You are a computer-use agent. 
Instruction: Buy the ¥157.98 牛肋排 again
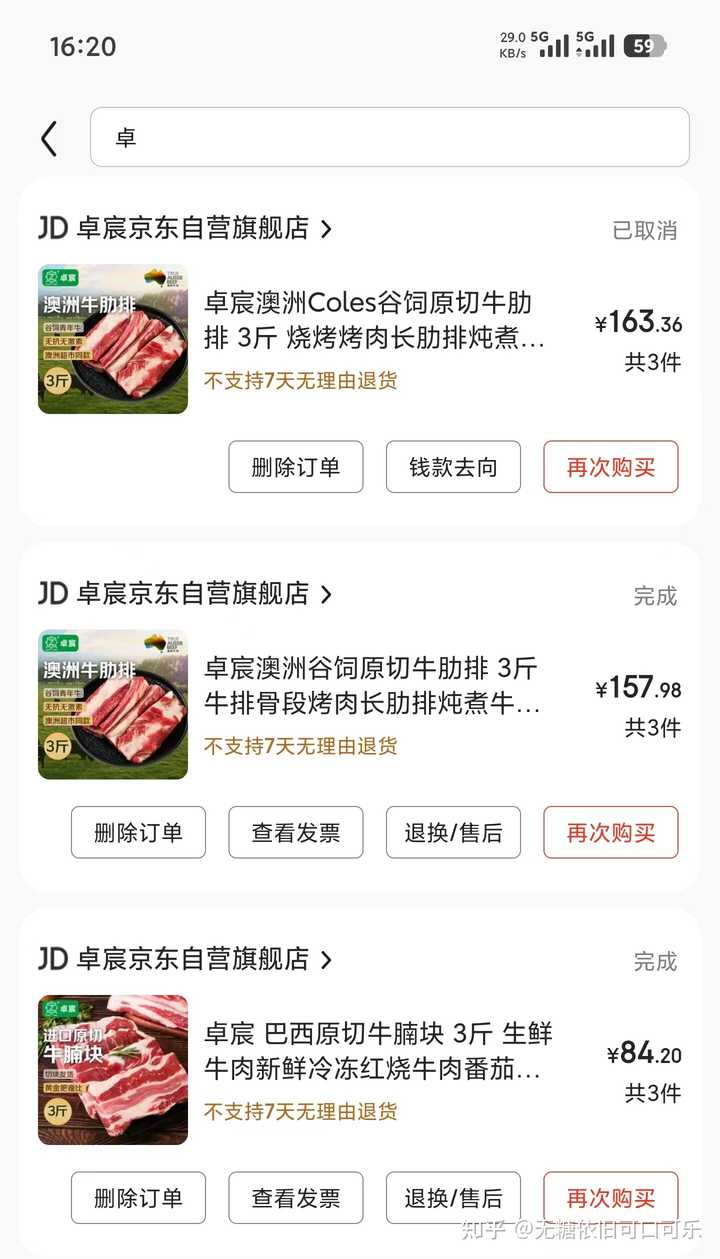pyautogui.click(x=610, y=832)
